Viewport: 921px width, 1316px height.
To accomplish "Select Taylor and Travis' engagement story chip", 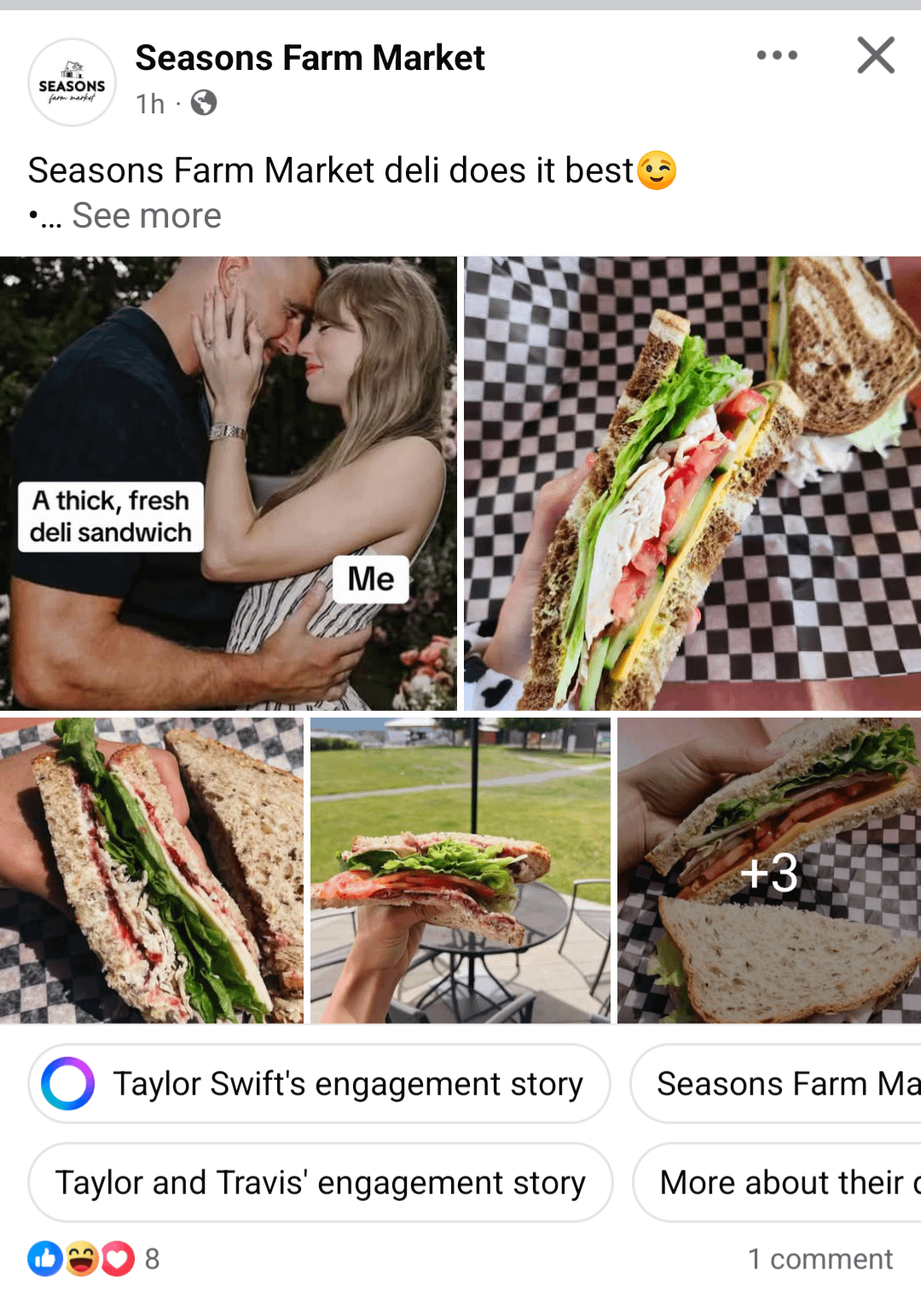I will (320, 1182).
